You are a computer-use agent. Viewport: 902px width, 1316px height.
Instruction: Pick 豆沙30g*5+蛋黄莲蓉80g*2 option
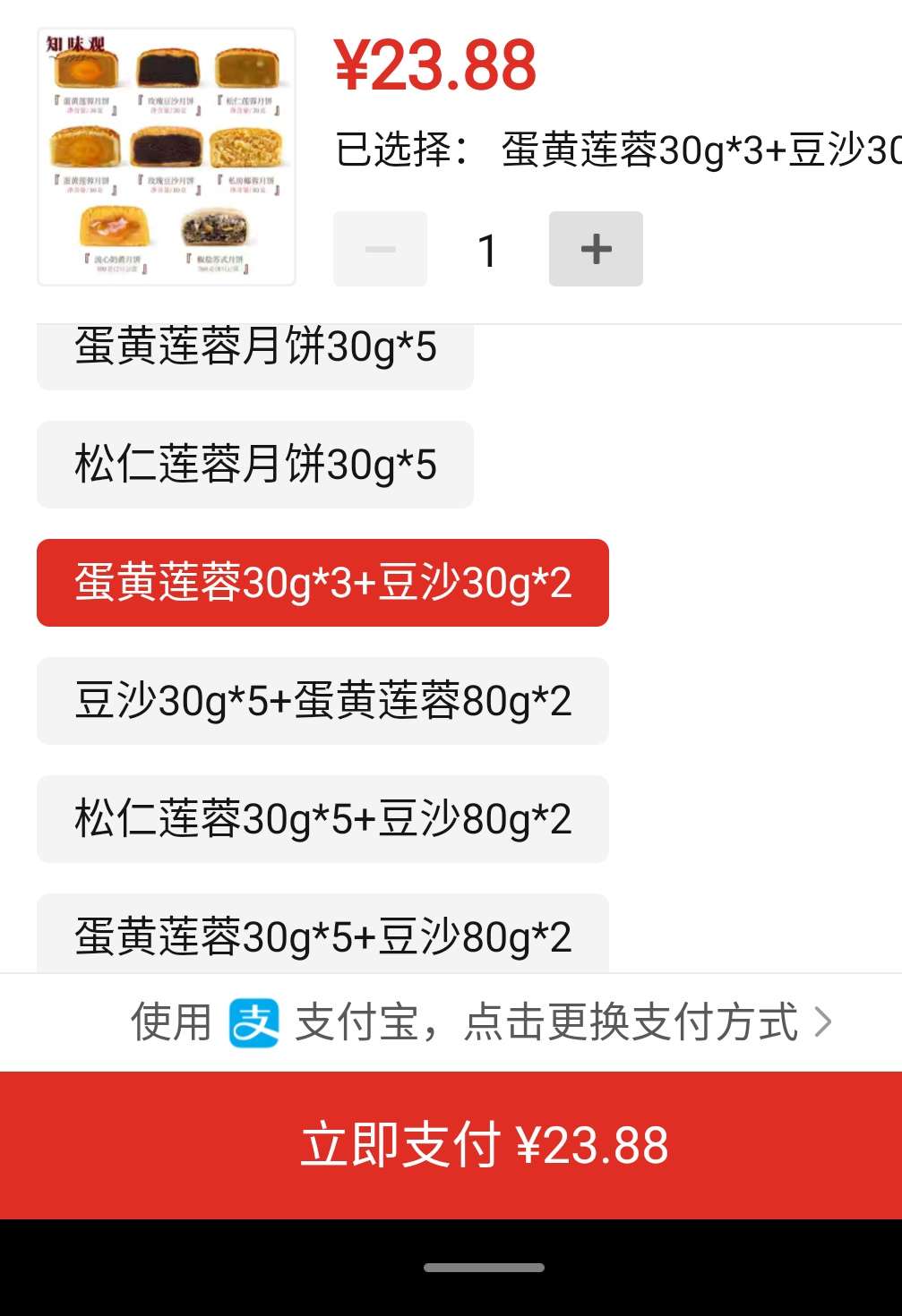click(x=322, y=701)
